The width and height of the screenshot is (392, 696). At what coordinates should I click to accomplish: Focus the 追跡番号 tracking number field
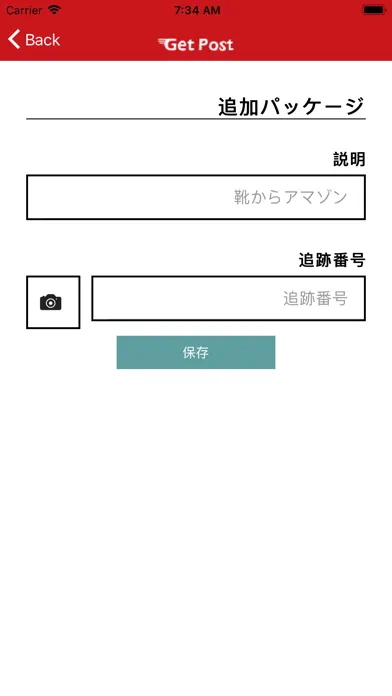pyautogui.click(x=229, y=298)
